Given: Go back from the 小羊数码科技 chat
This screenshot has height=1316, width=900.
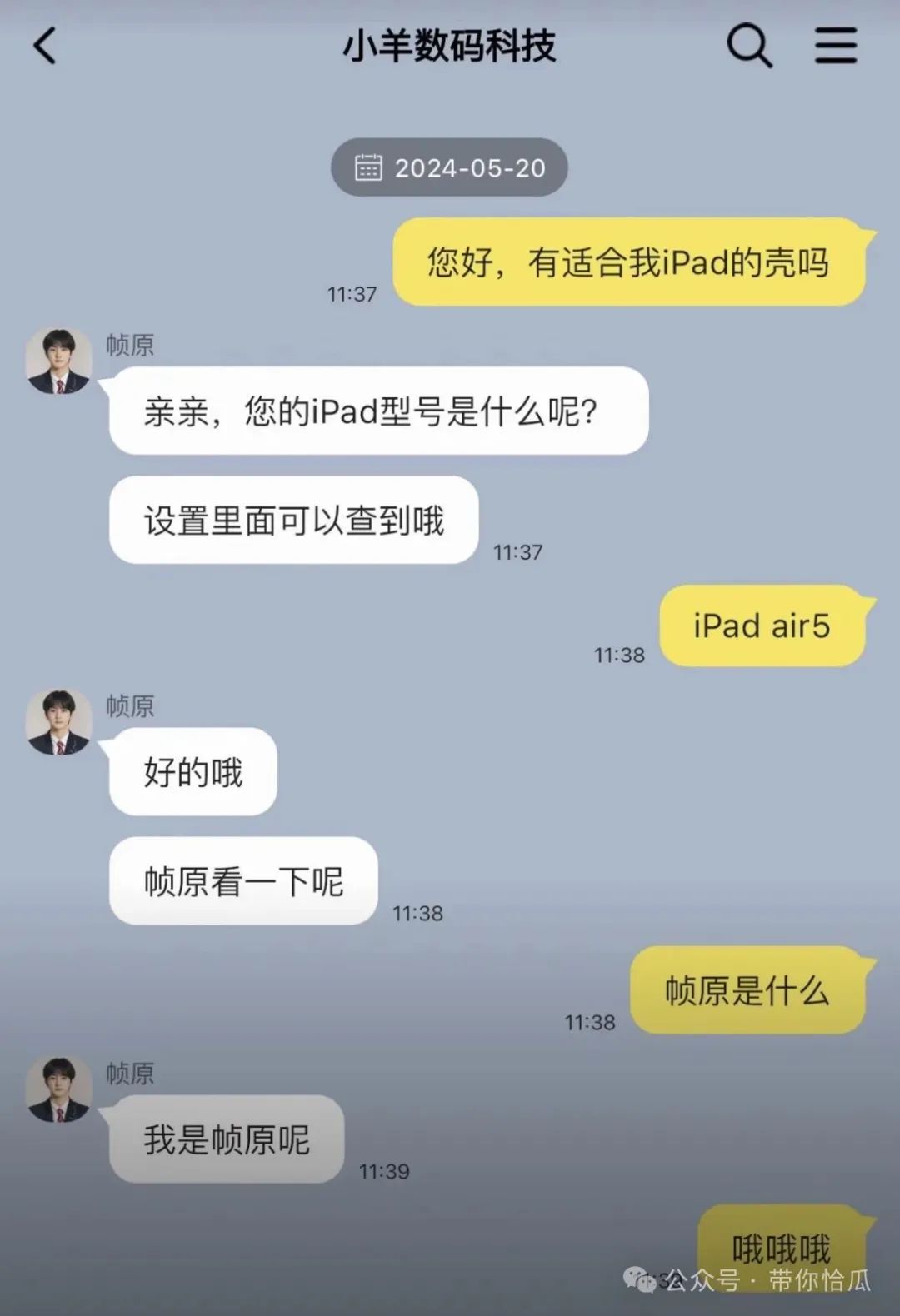Looking at the screenshot, I should 45,45.
